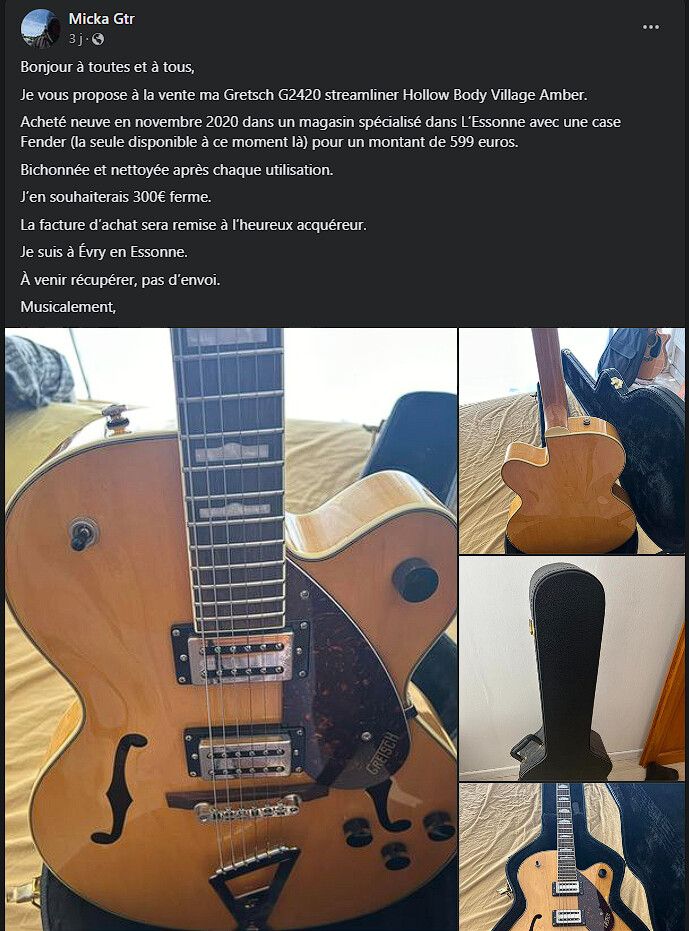Open the Micka Gtr profile name link
Viewport: 689px width, 931px height.
pyautogui.click(x=101, y=19)
